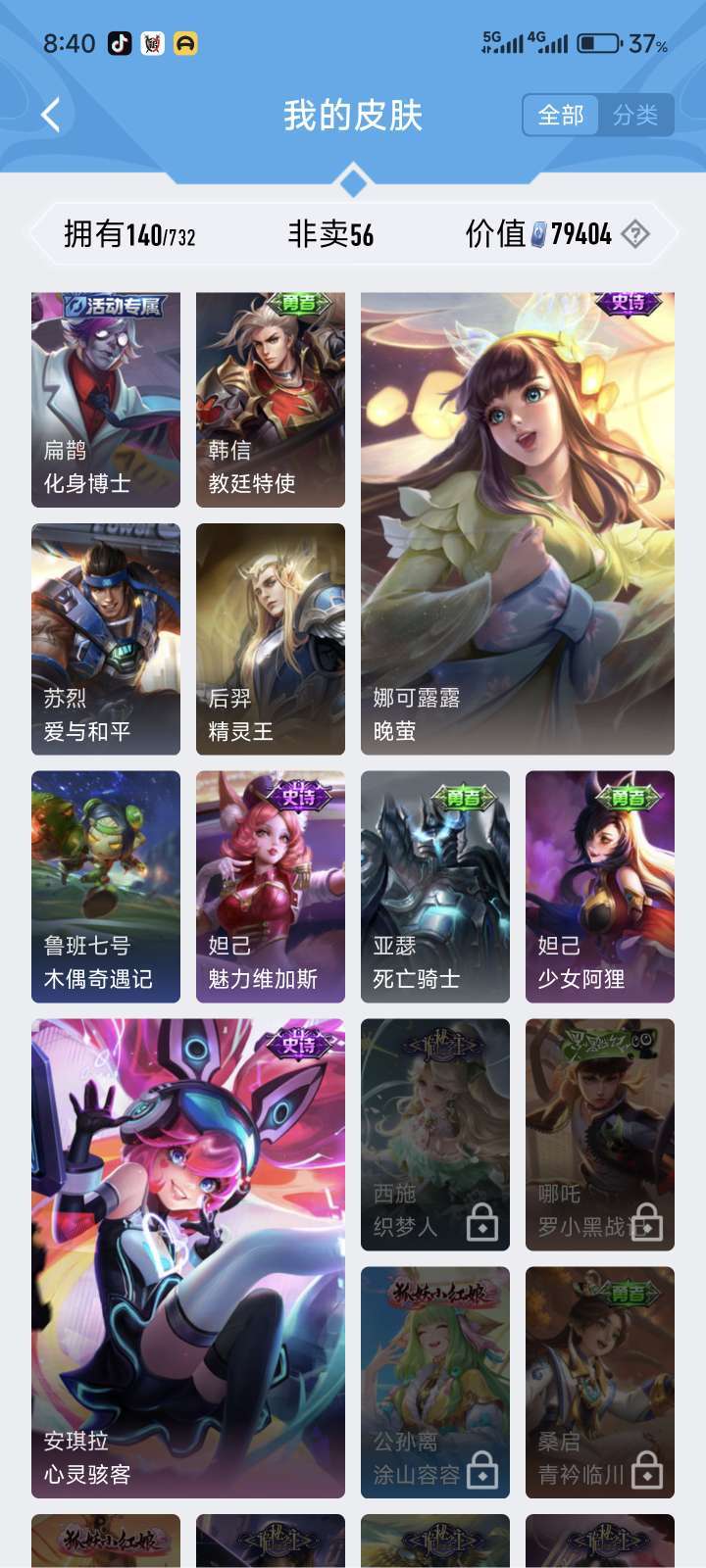Switch to the 全部 tab
Screen dimensions: 706x1568
pyautogui.click(x=561, y=116)
